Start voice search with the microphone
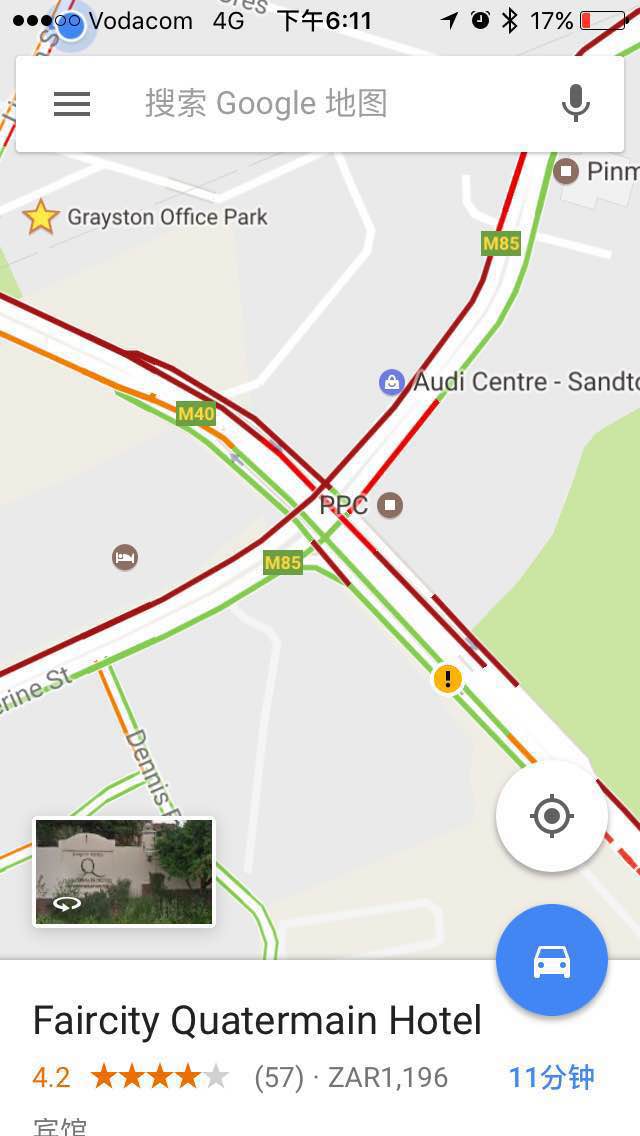This screenshot has height=1136, width=640. click(575, 104)
